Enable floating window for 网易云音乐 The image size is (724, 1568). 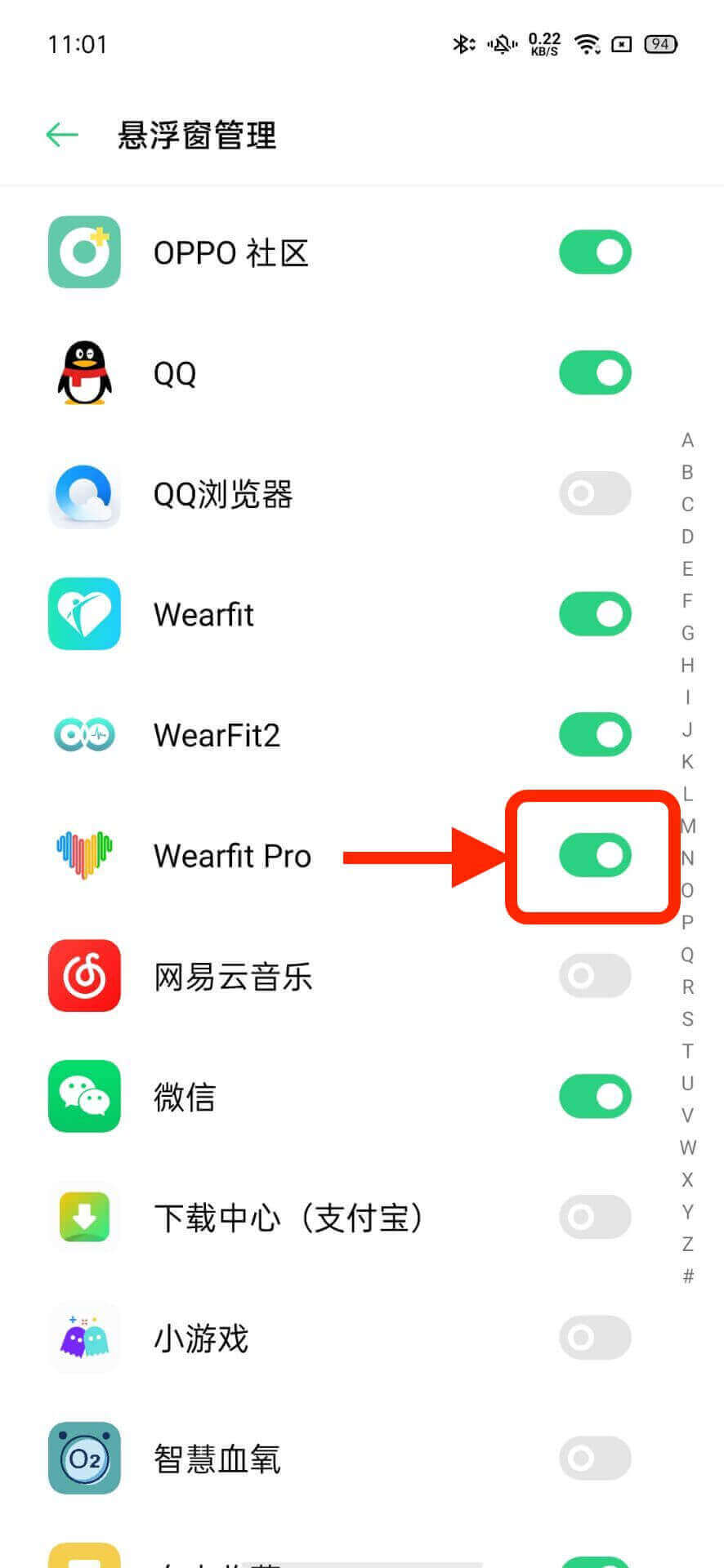595,976
